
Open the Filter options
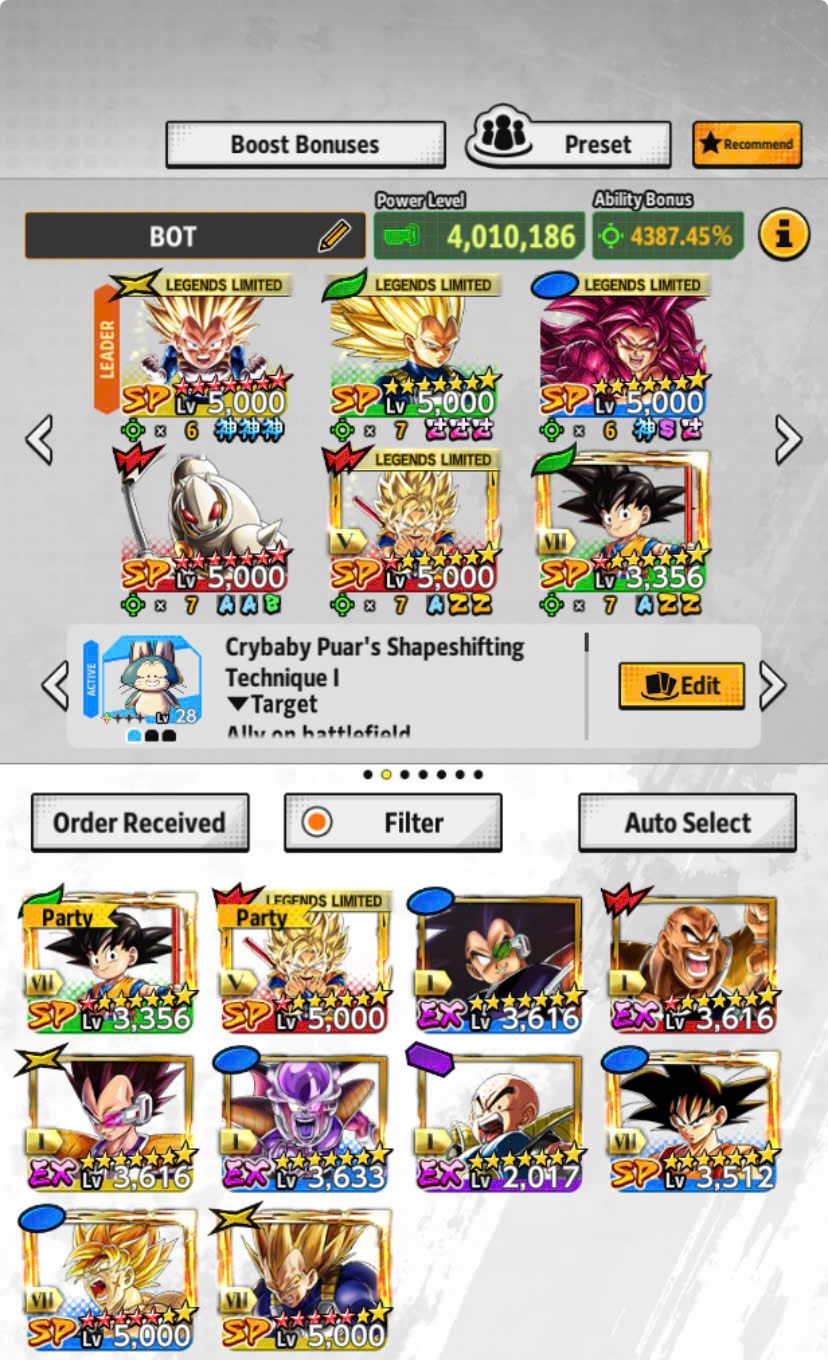(393, 823)
